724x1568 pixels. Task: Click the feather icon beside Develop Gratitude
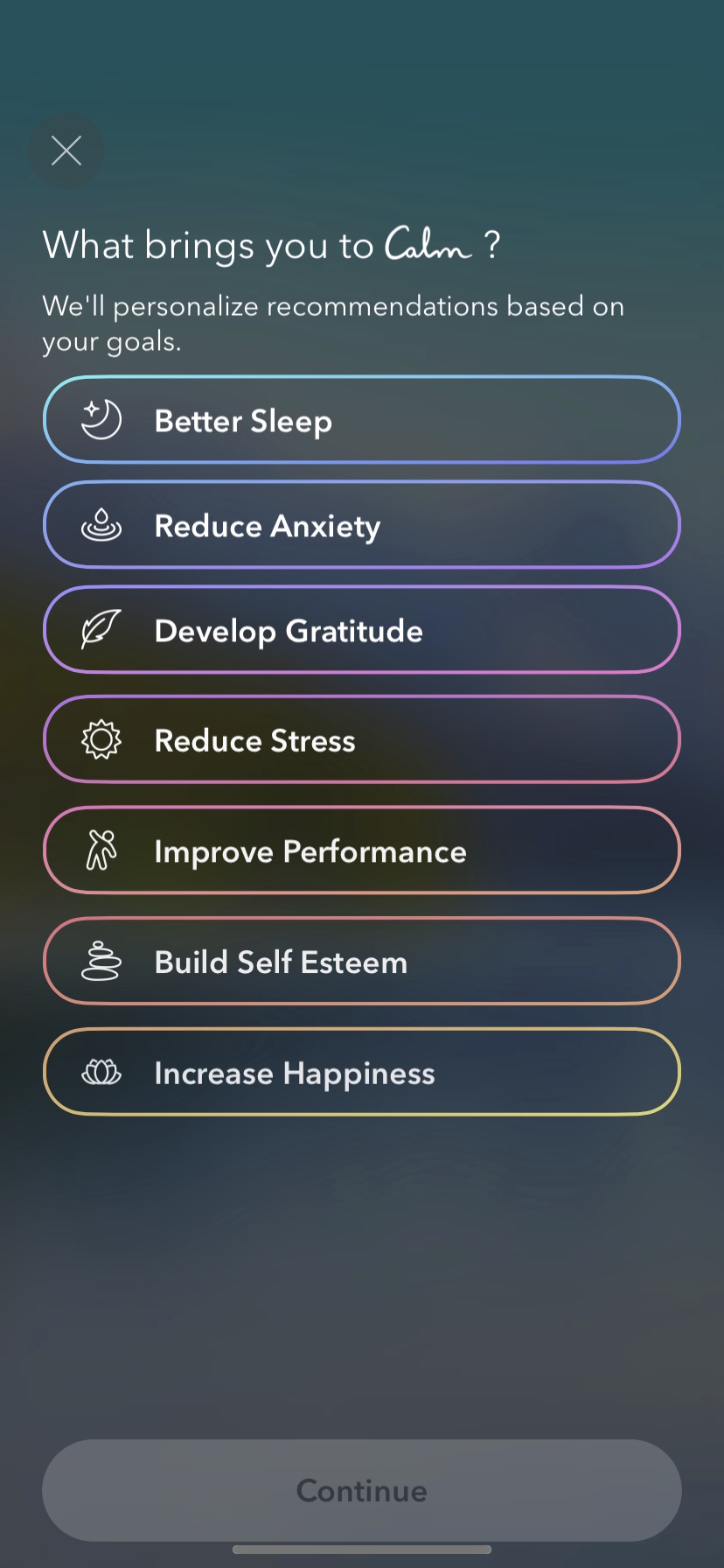coord(99,629)
